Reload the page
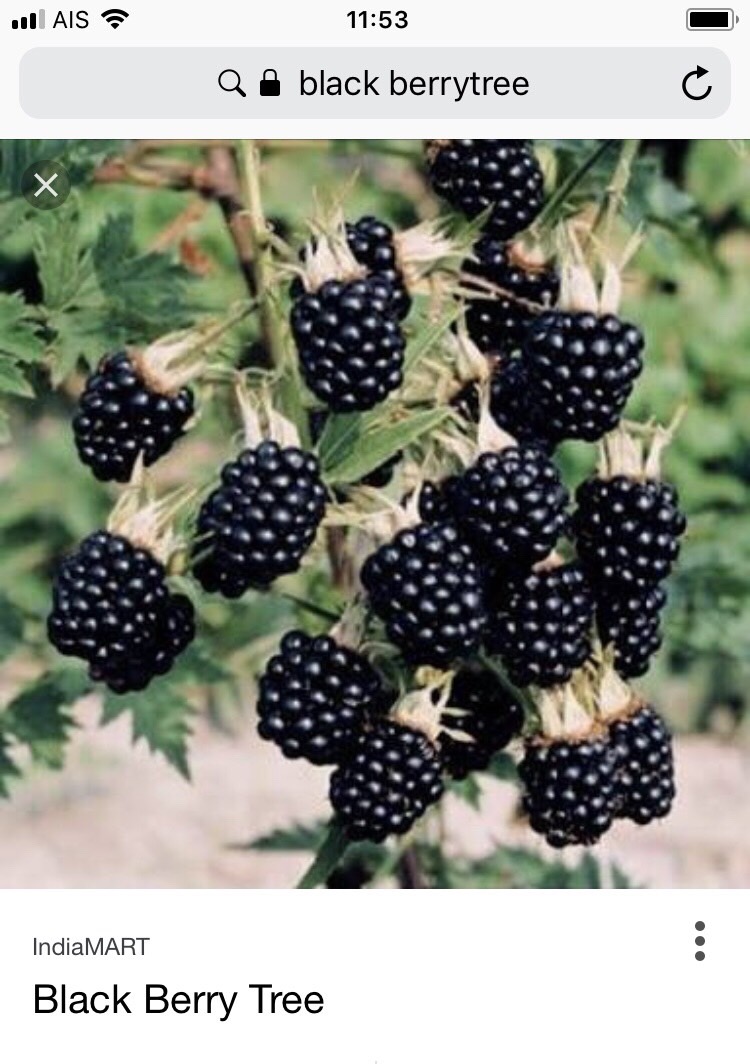 [x=696, y=84]
